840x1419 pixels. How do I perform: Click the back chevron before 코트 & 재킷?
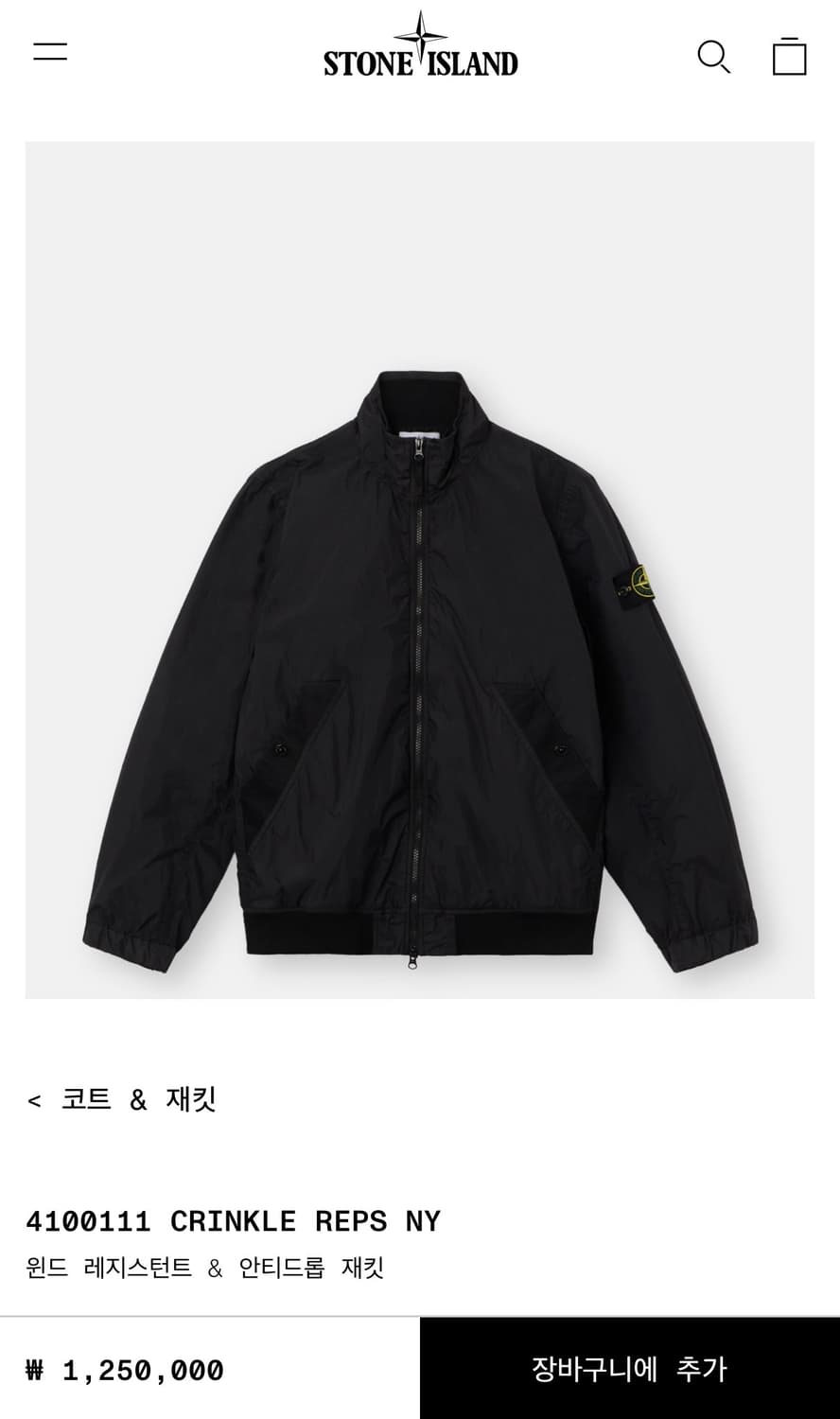coord(34,1100)
